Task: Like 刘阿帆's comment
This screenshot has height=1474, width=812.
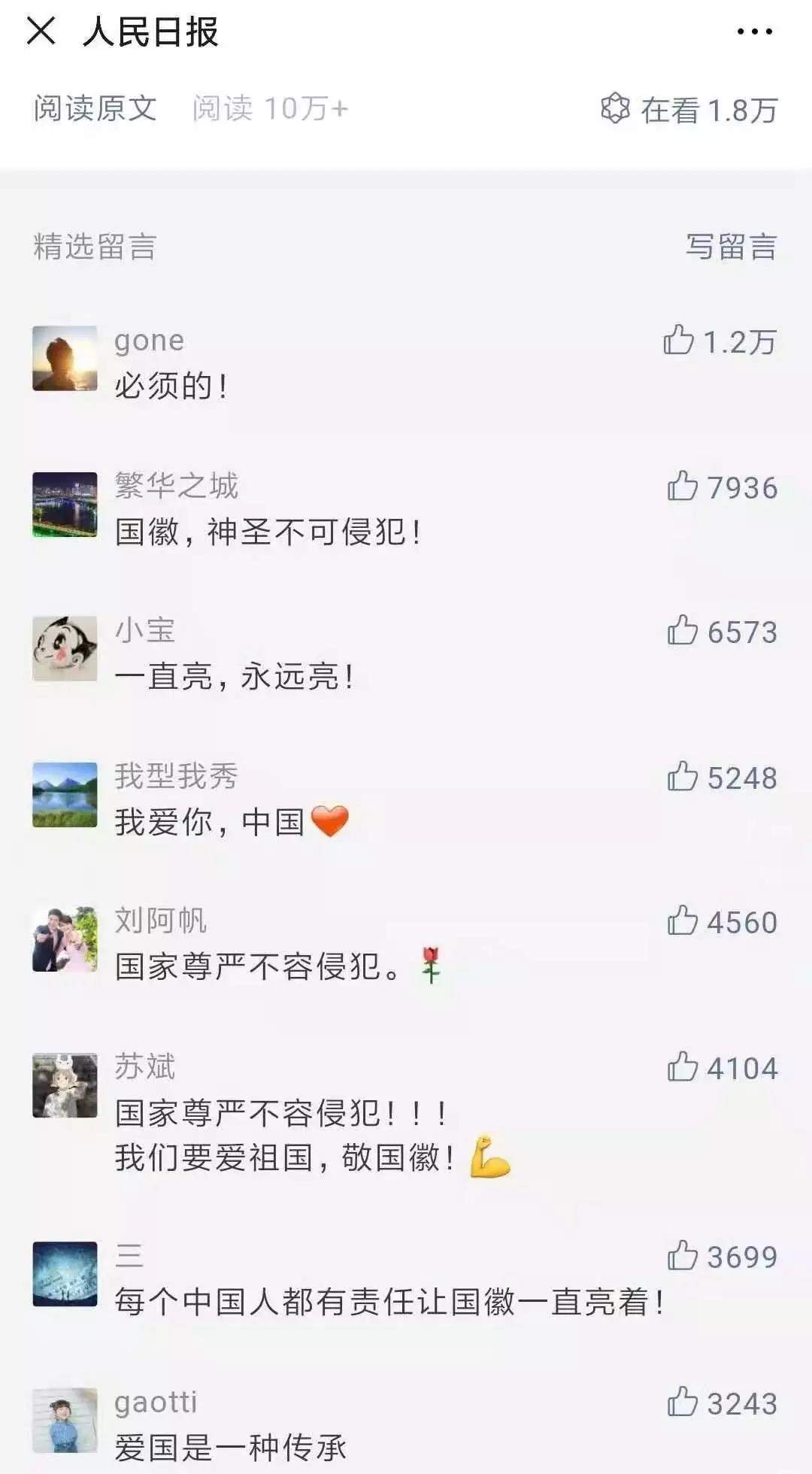Action: [x=682, y=921]
